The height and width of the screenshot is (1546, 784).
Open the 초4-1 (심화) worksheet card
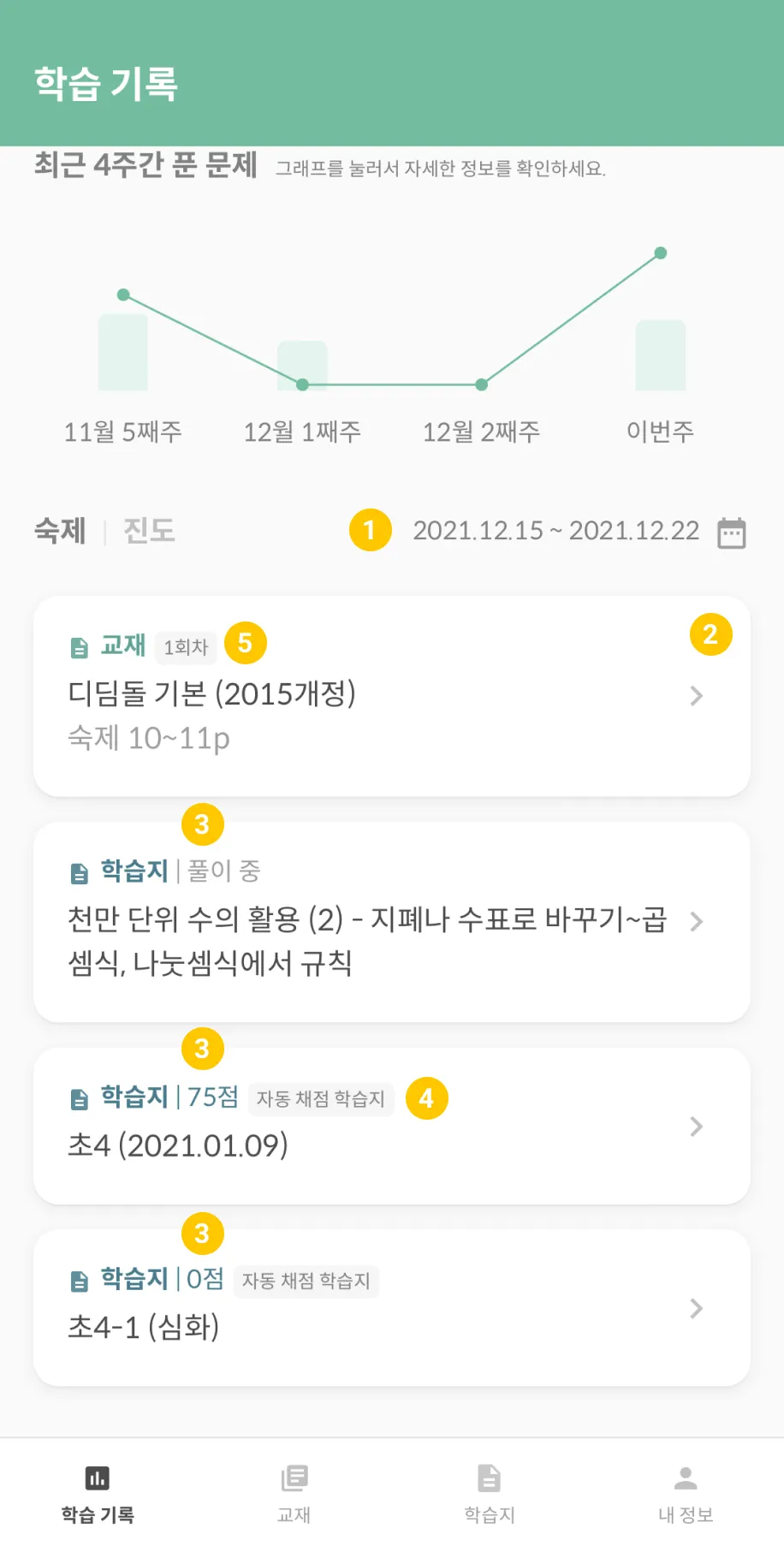391,1308
